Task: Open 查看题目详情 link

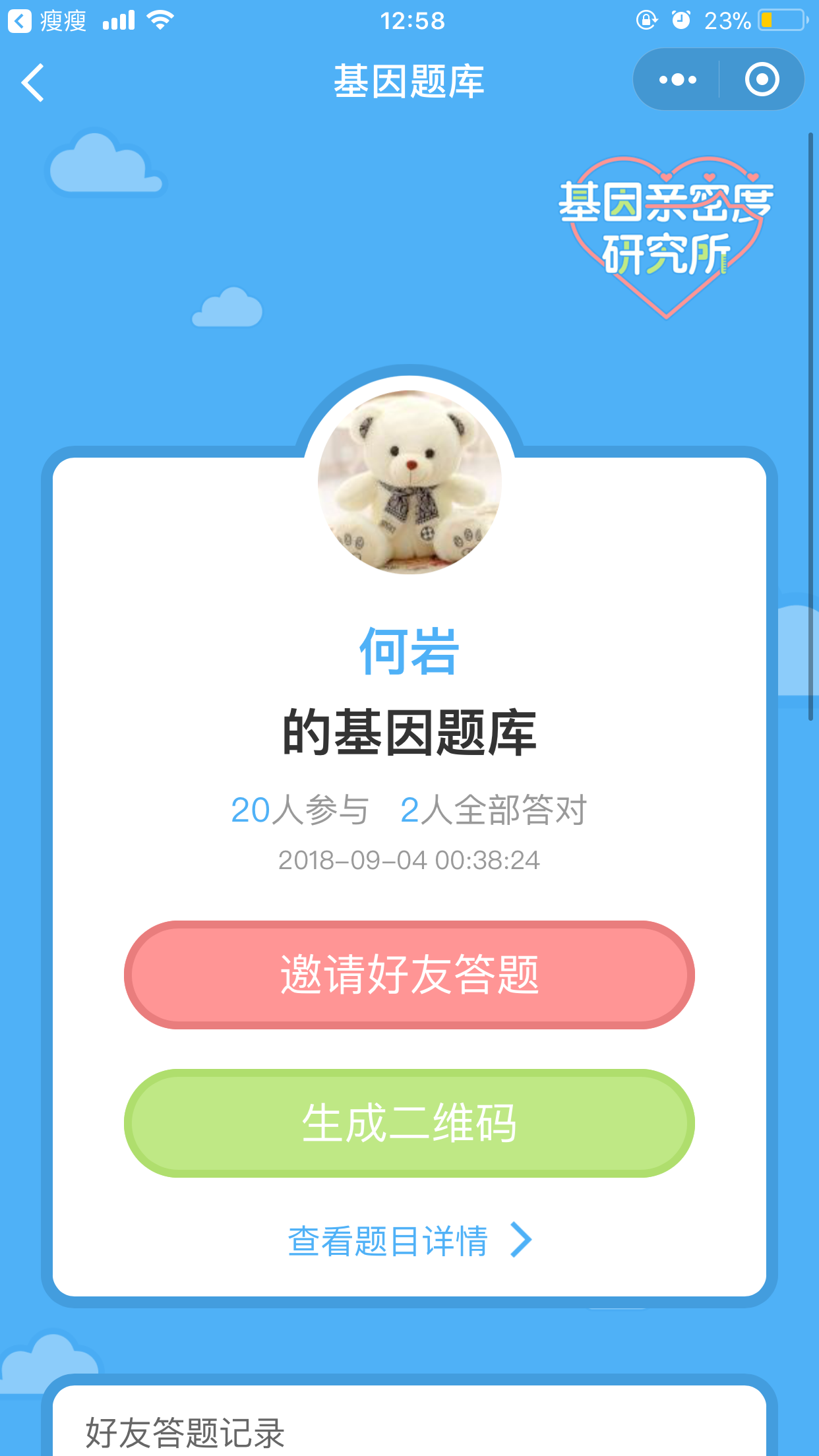Action: [x=409, y=1240]
